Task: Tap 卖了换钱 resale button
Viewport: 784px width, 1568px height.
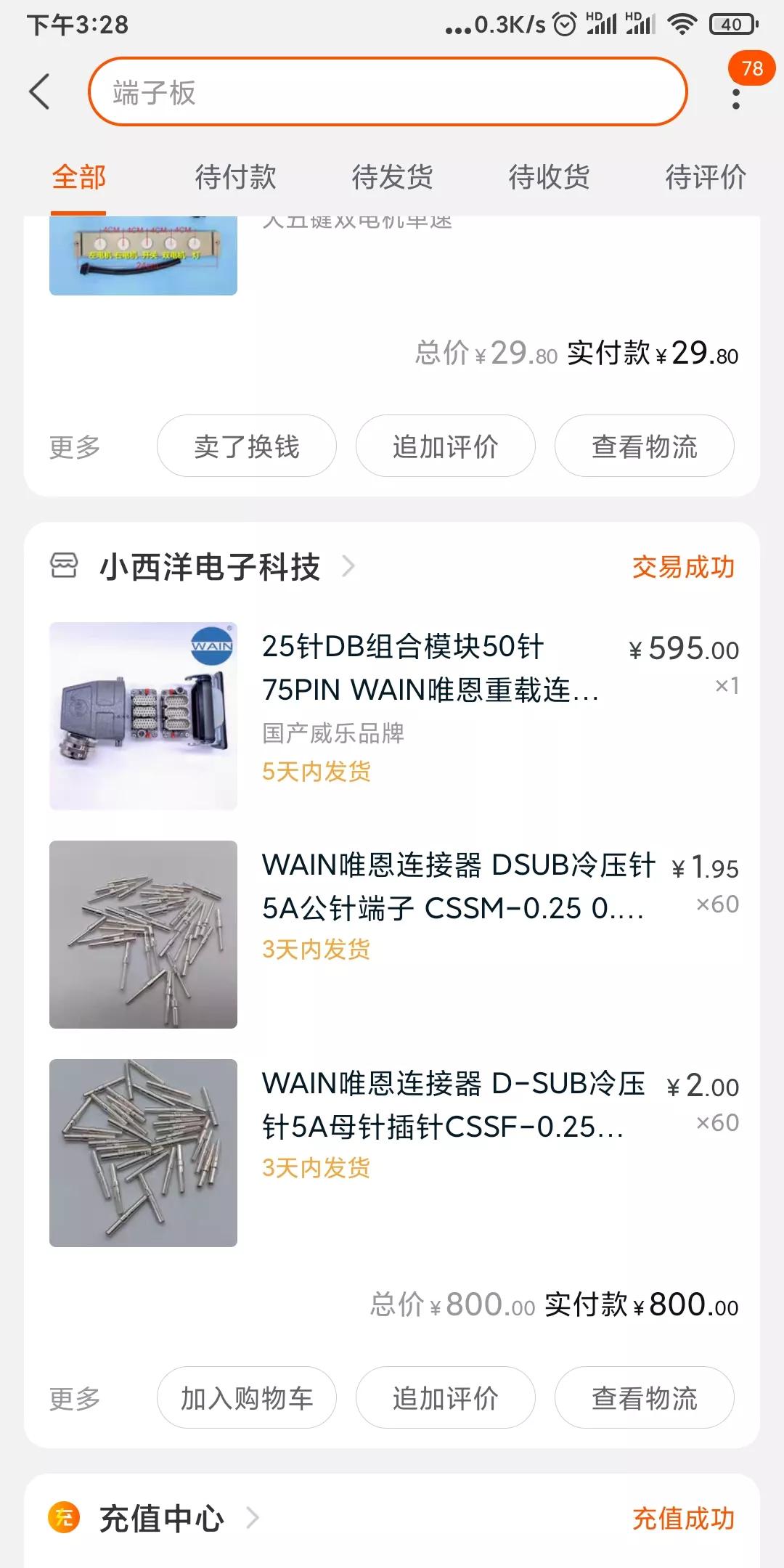Action: coord(246,447)
